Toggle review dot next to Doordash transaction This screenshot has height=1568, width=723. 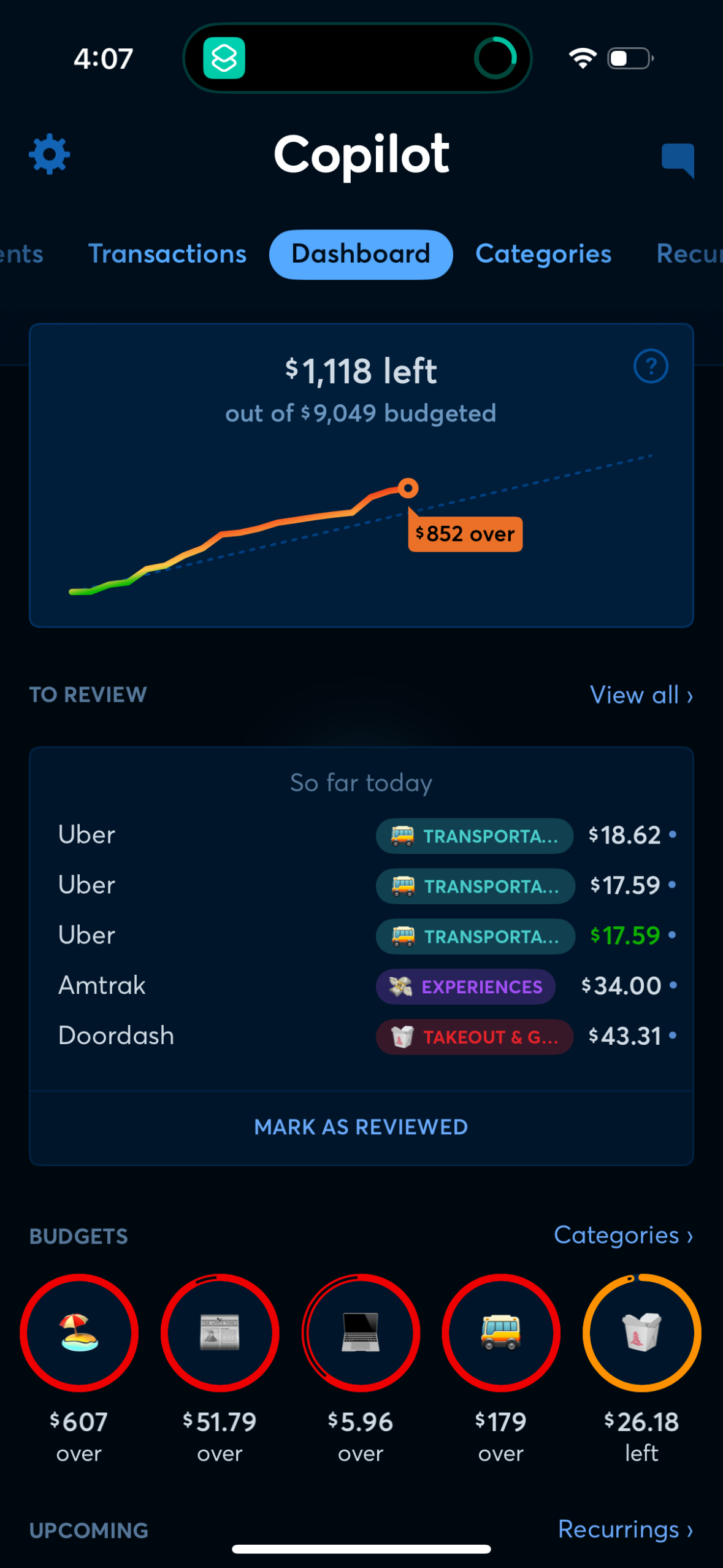[x=672, y=1036]
